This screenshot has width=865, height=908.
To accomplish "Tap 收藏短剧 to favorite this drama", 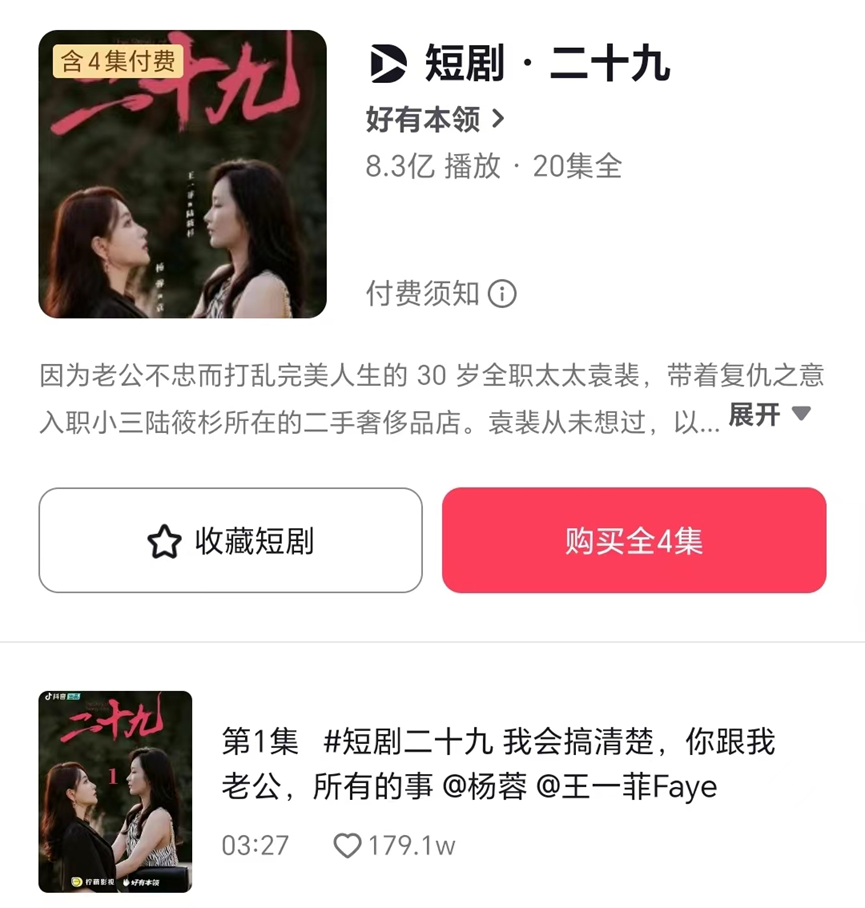I will click(230, 541).
